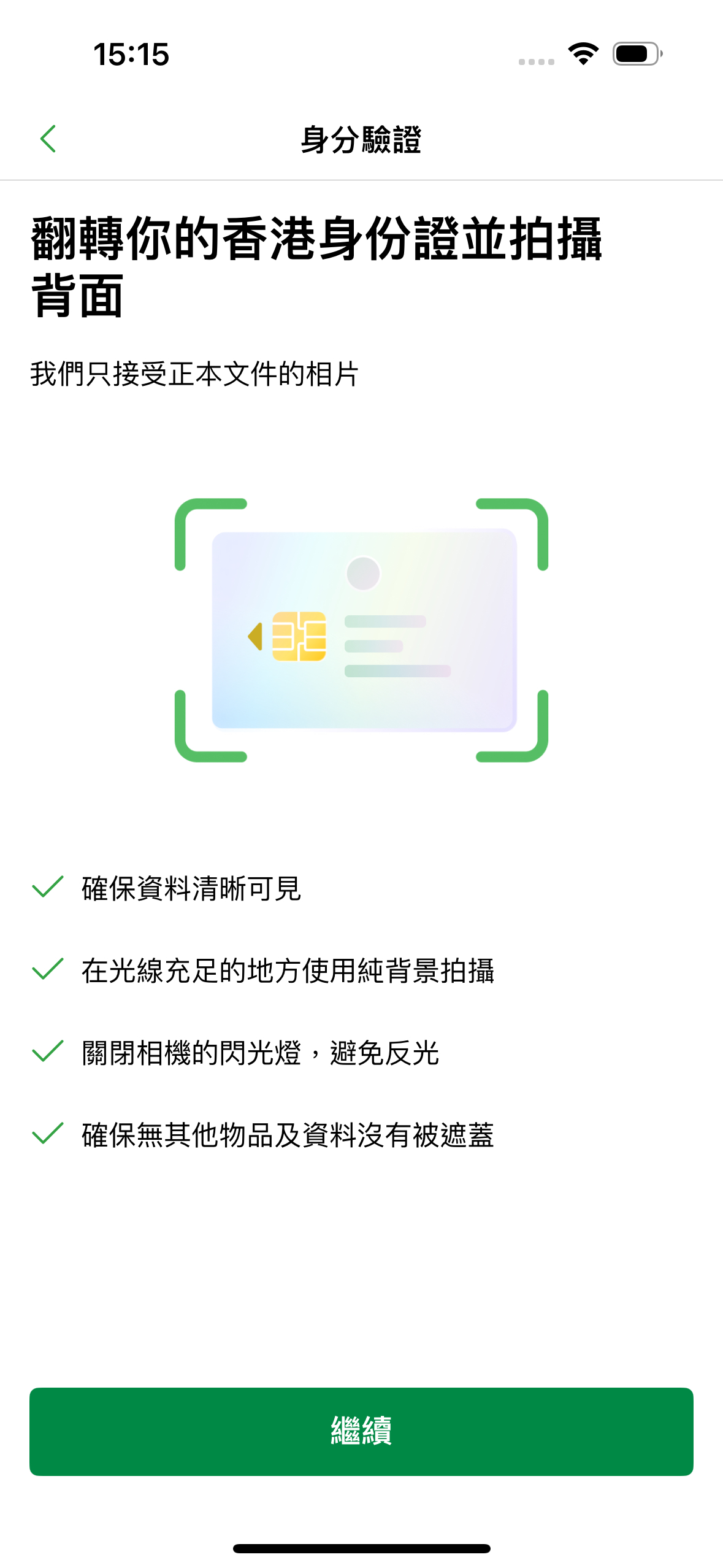This screenshot has width=723, height=1568.
Task: Tap the 繼續 button to continue
Action: pos(361,1431)
